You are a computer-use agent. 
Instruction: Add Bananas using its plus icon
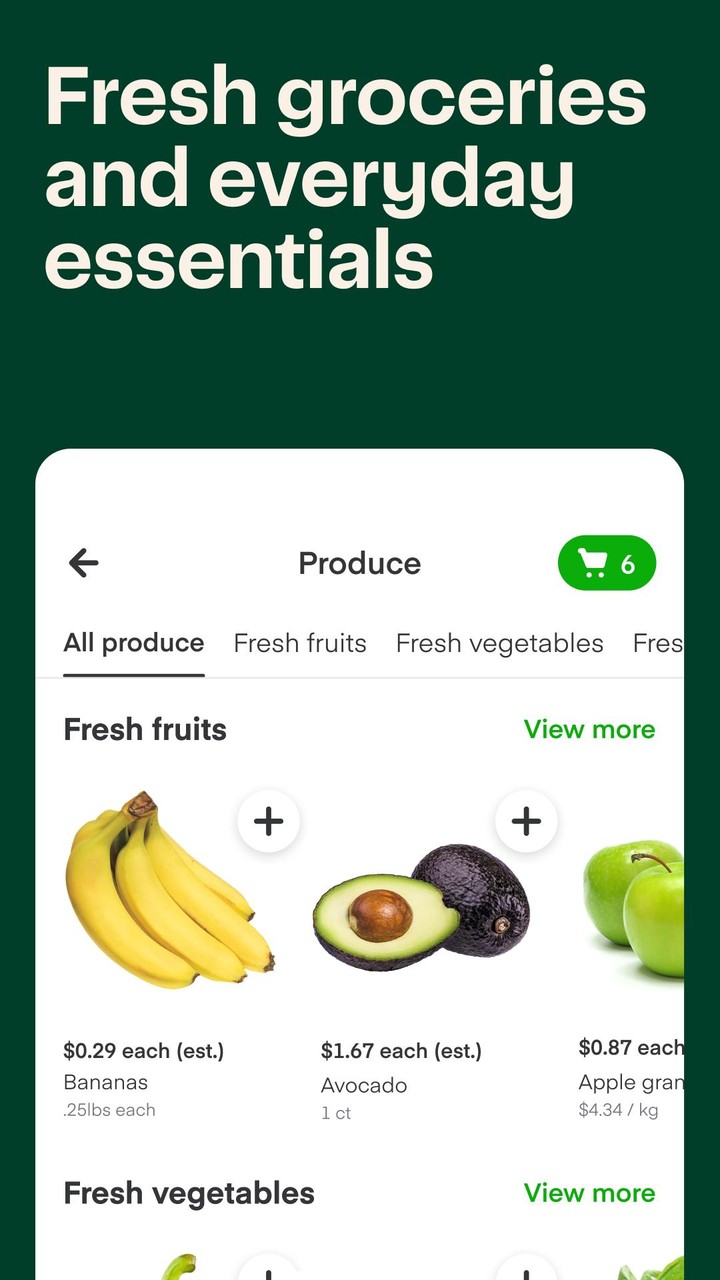(269, 821)
